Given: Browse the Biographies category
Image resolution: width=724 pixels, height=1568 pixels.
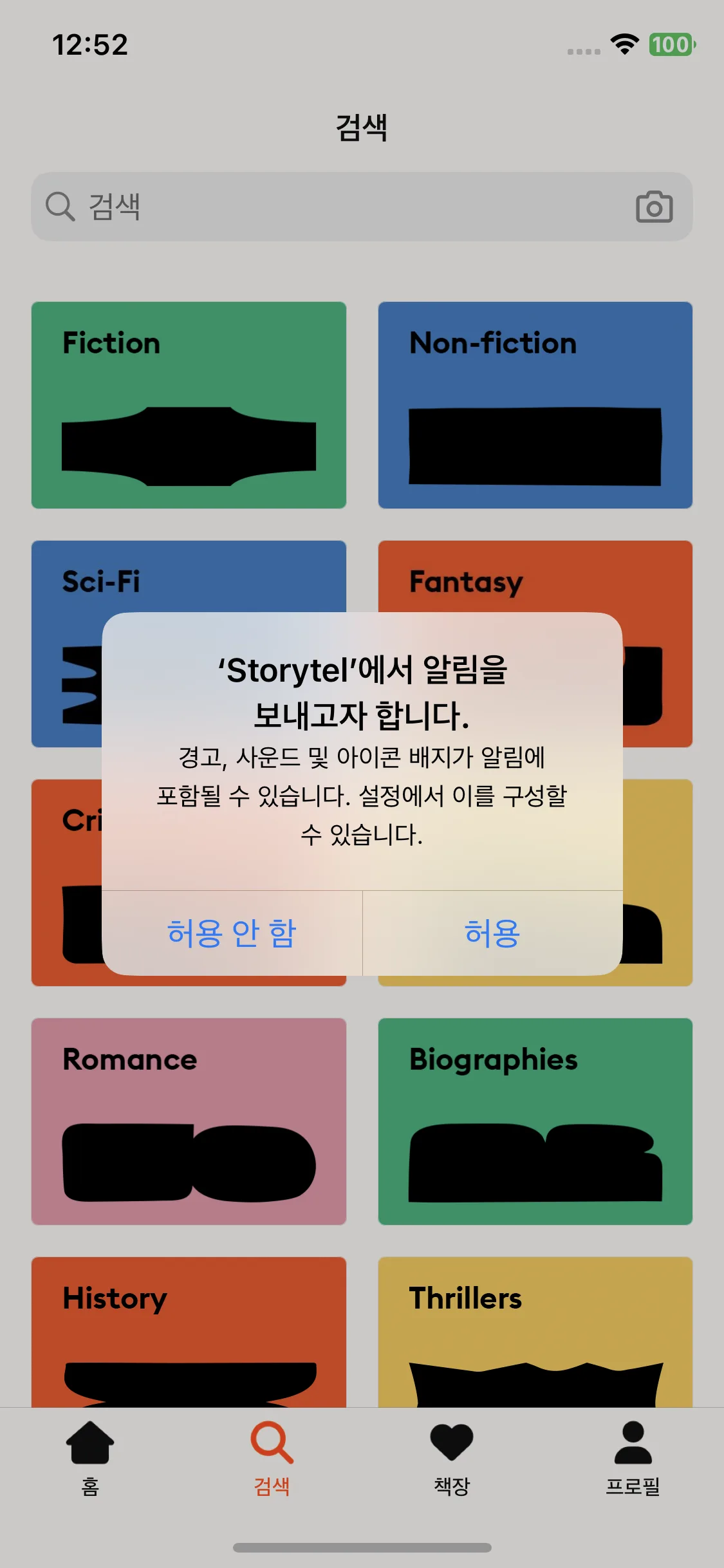Looking at the screenshot, I should (x=535, y=1121).
